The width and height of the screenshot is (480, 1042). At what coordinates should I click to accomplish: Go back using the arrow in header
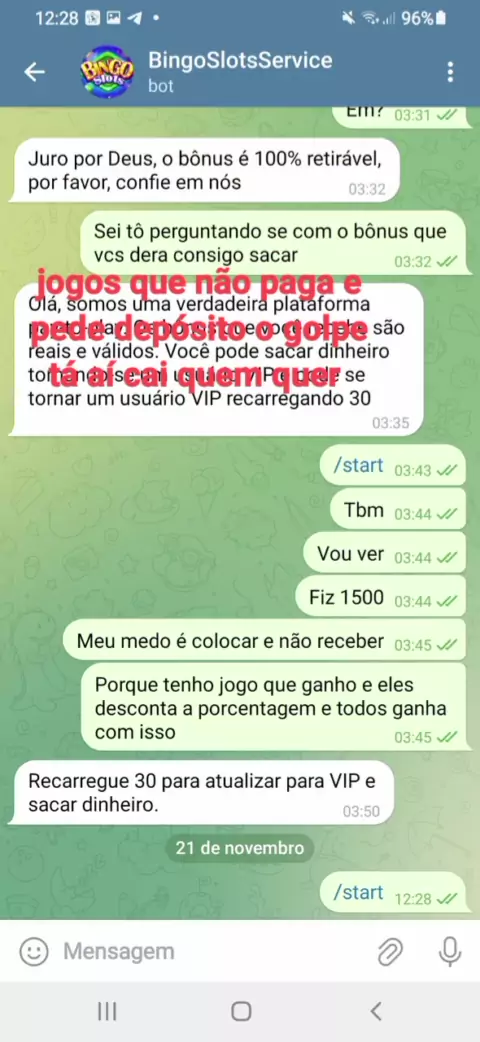35,72
